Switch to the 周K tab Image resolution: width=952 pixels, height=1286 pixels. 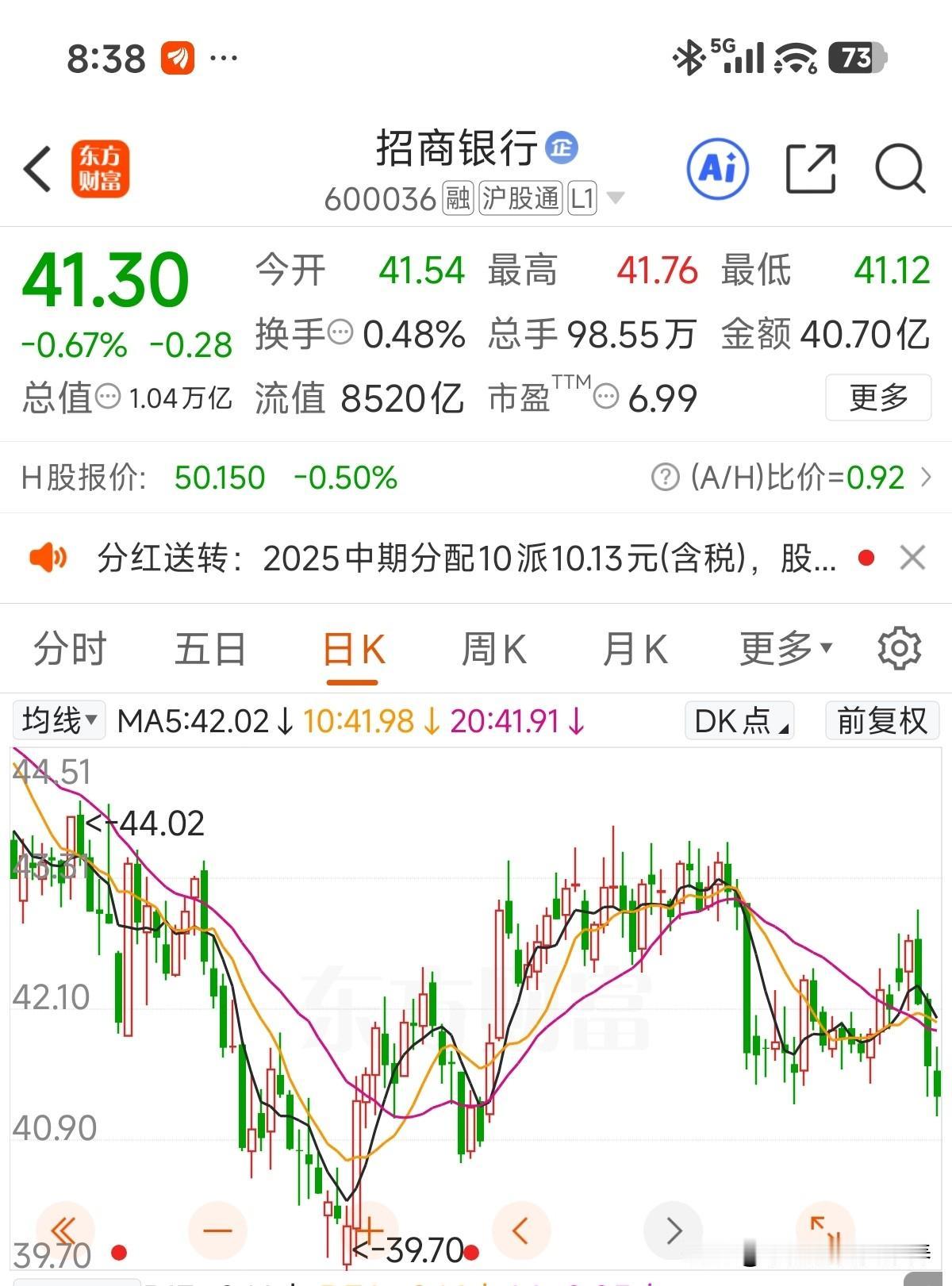pyautogui.click(x=493, y=648)
